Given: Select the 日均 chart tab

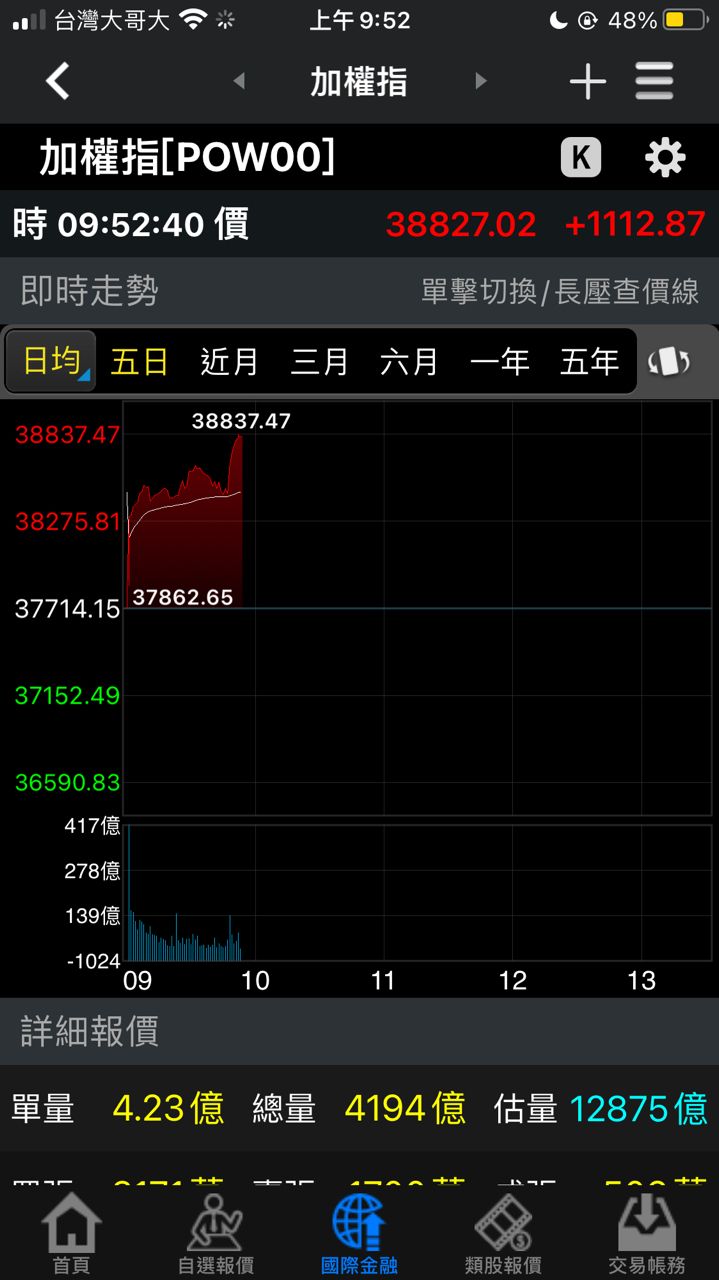Looking at the screenshot, I should [x=52, y=361].
